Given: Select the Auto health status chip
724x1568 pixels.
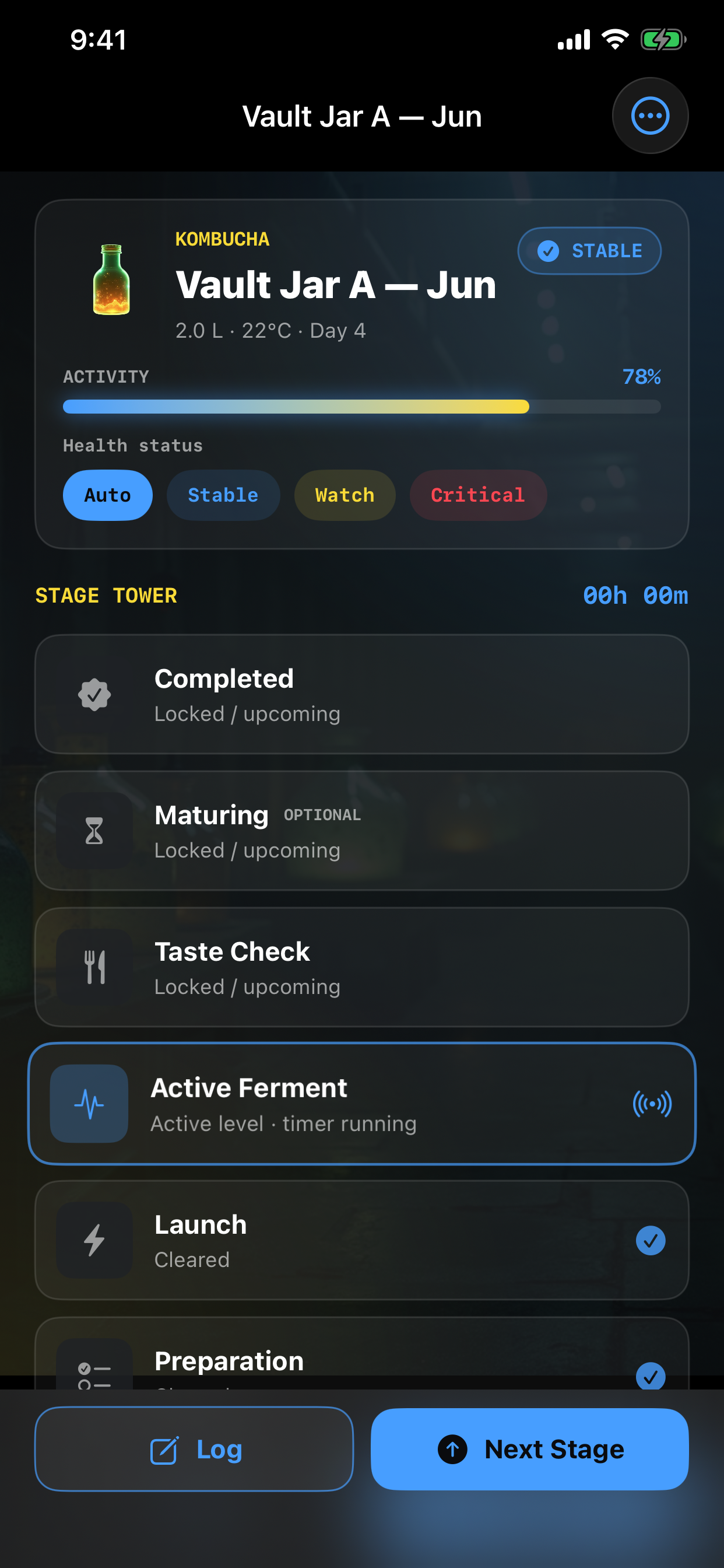Looking at the screenshot, I should [x=108, y=495].
